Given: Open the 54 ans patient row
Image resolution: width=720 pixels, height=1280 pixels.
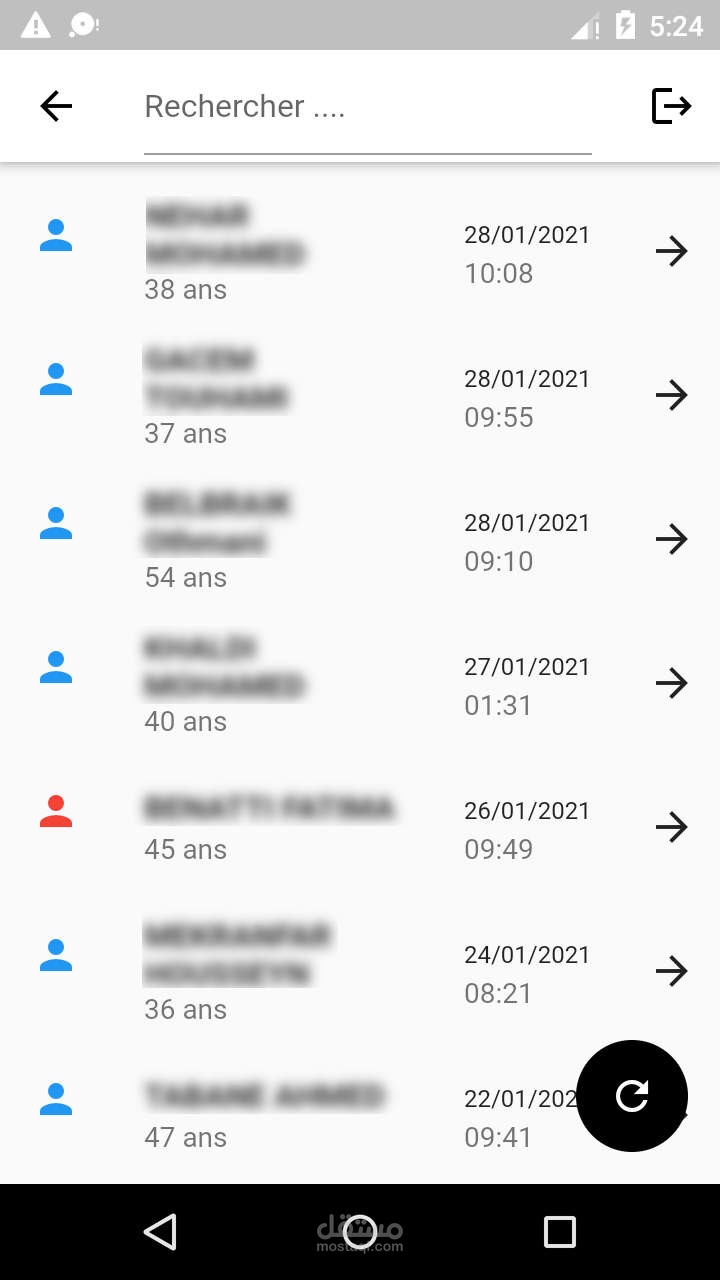Looking at the screenshot, I should (300, 540).
